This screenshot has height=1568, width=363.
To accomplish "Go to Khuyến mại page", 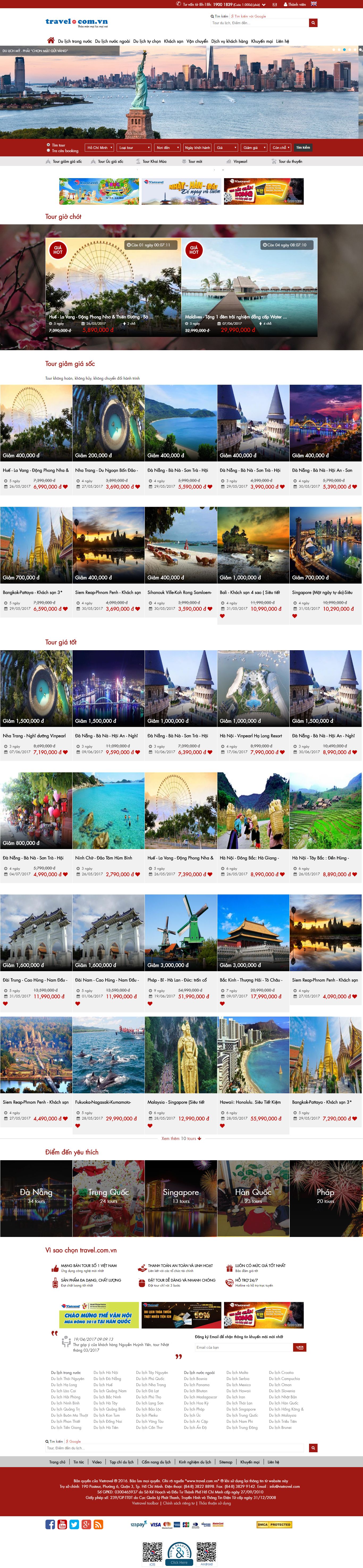I will click(x=262, y=41).
